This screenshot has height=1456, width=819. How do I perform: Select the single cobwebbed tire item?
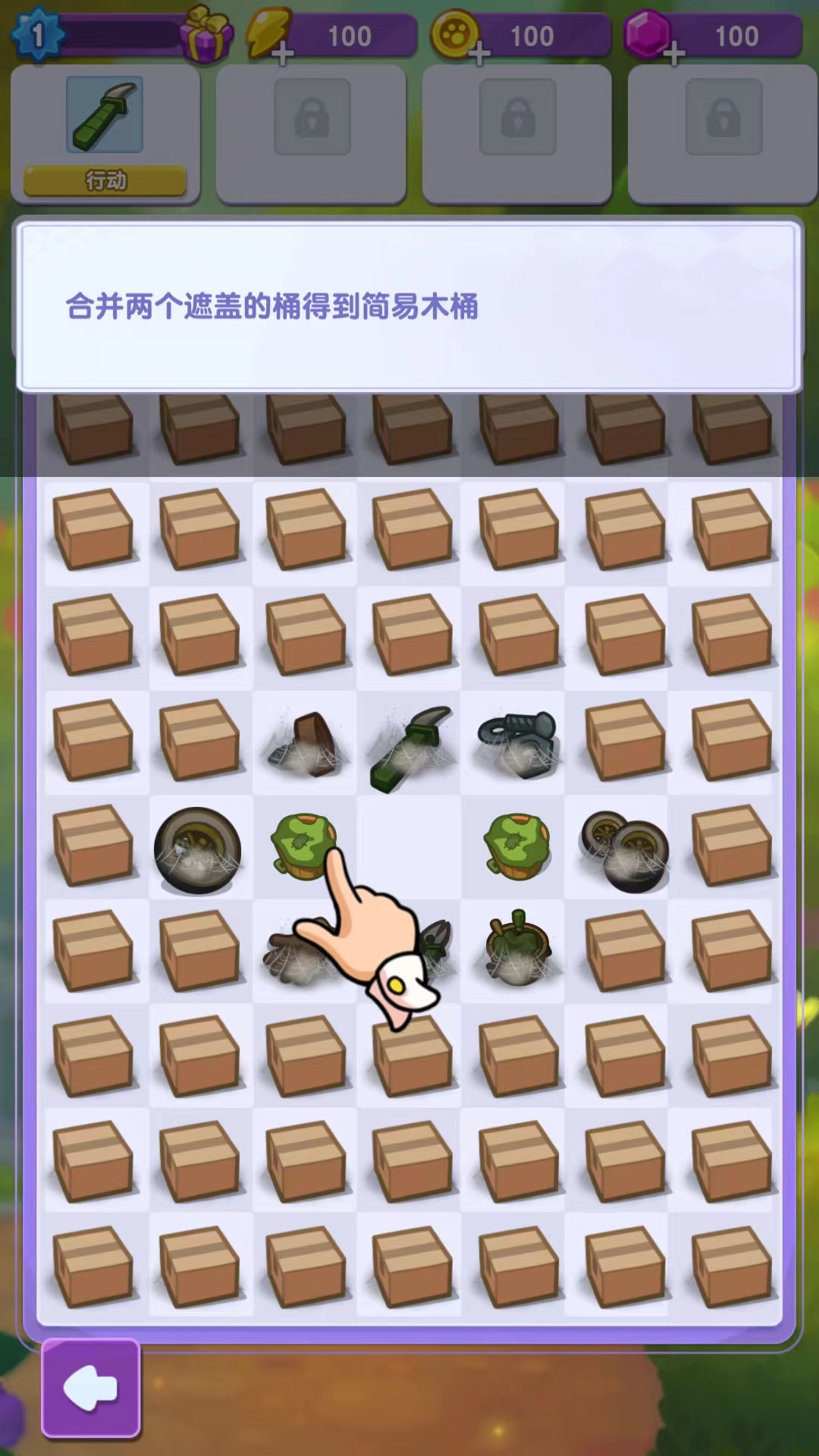[x=197, y=849]
